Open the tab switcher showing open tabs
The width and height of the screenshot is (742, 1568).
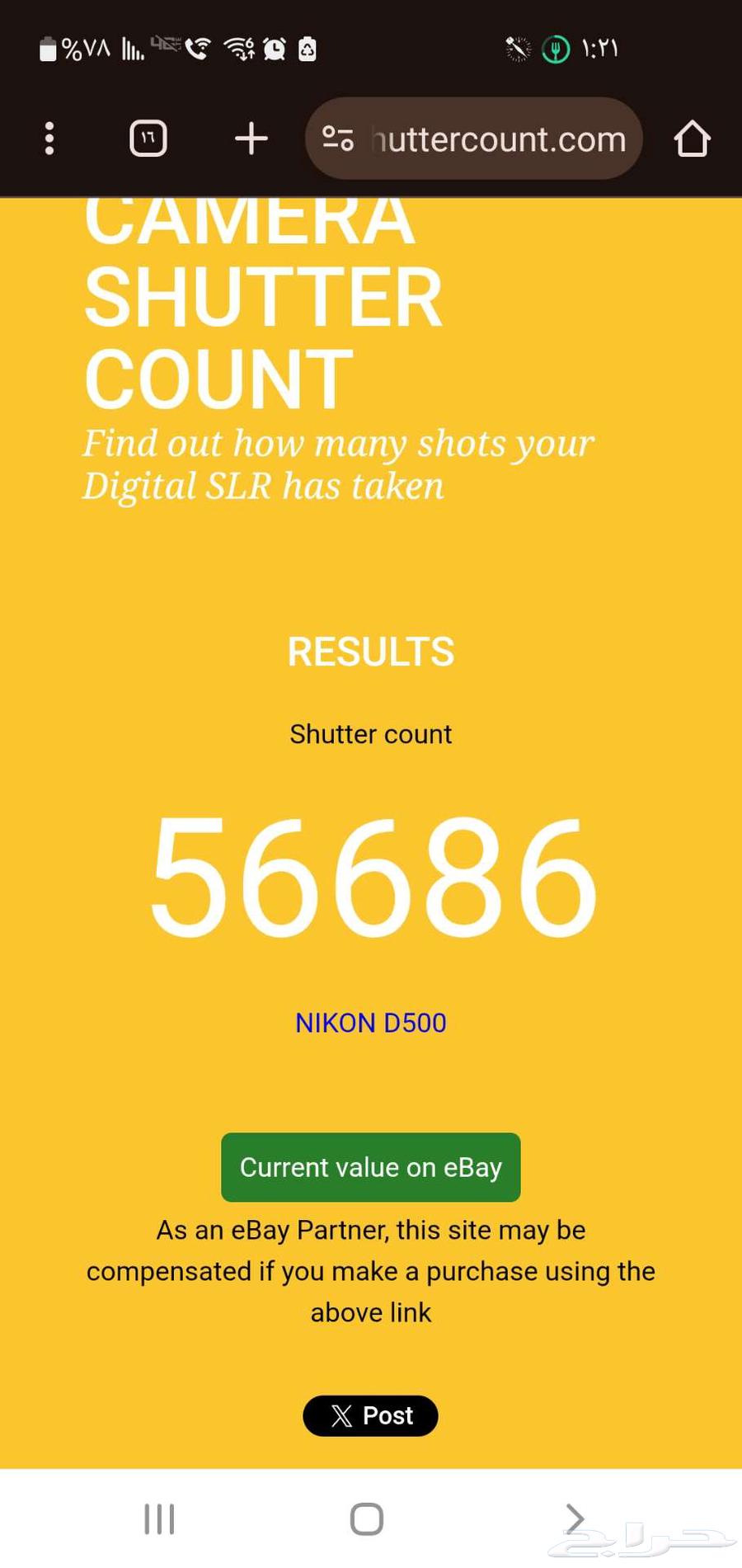(x=148, y=139)
